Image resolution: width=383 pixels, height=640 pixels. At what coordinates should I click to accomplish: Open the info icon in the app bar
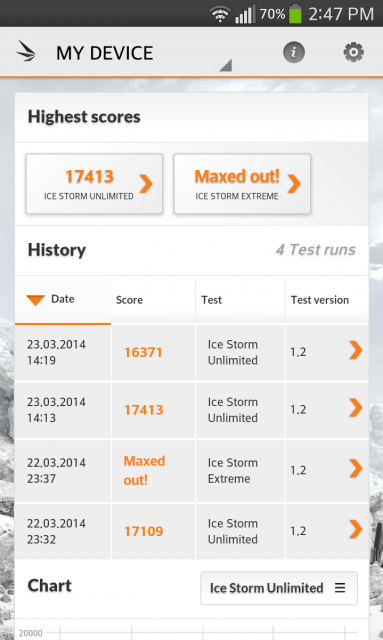click(294, 52)
